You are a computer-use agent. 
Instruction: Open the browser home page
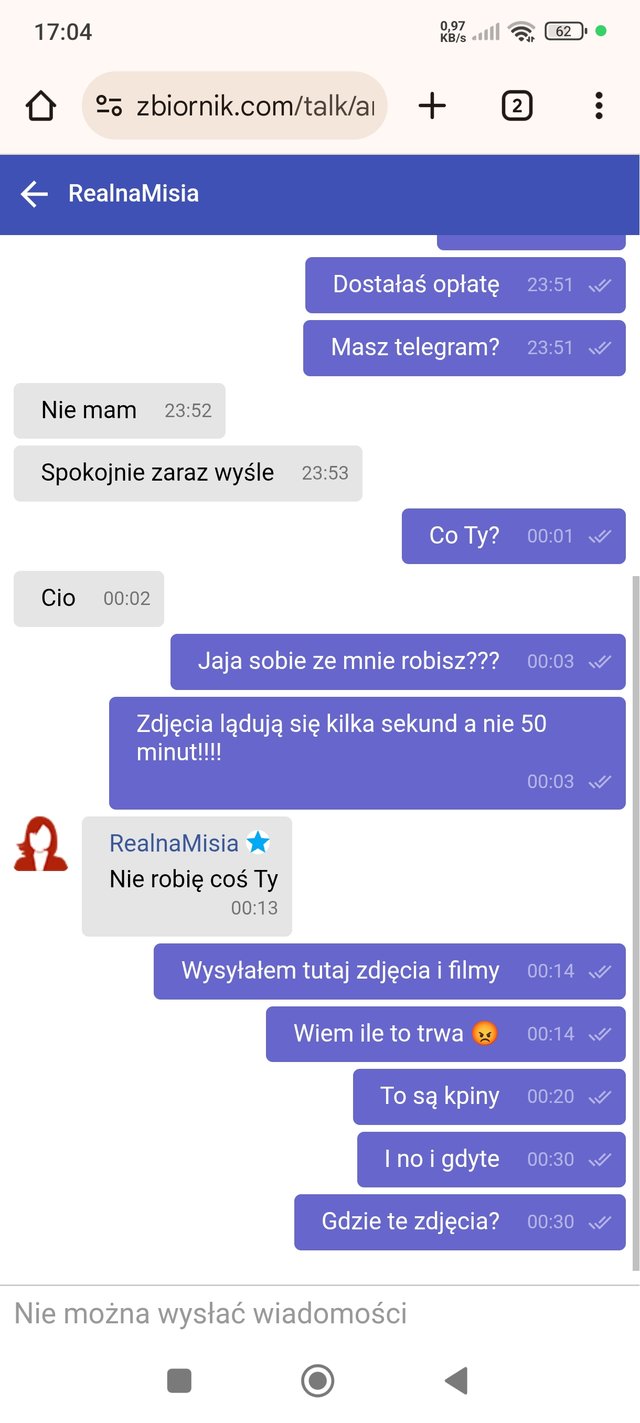(x=41, y=106)
